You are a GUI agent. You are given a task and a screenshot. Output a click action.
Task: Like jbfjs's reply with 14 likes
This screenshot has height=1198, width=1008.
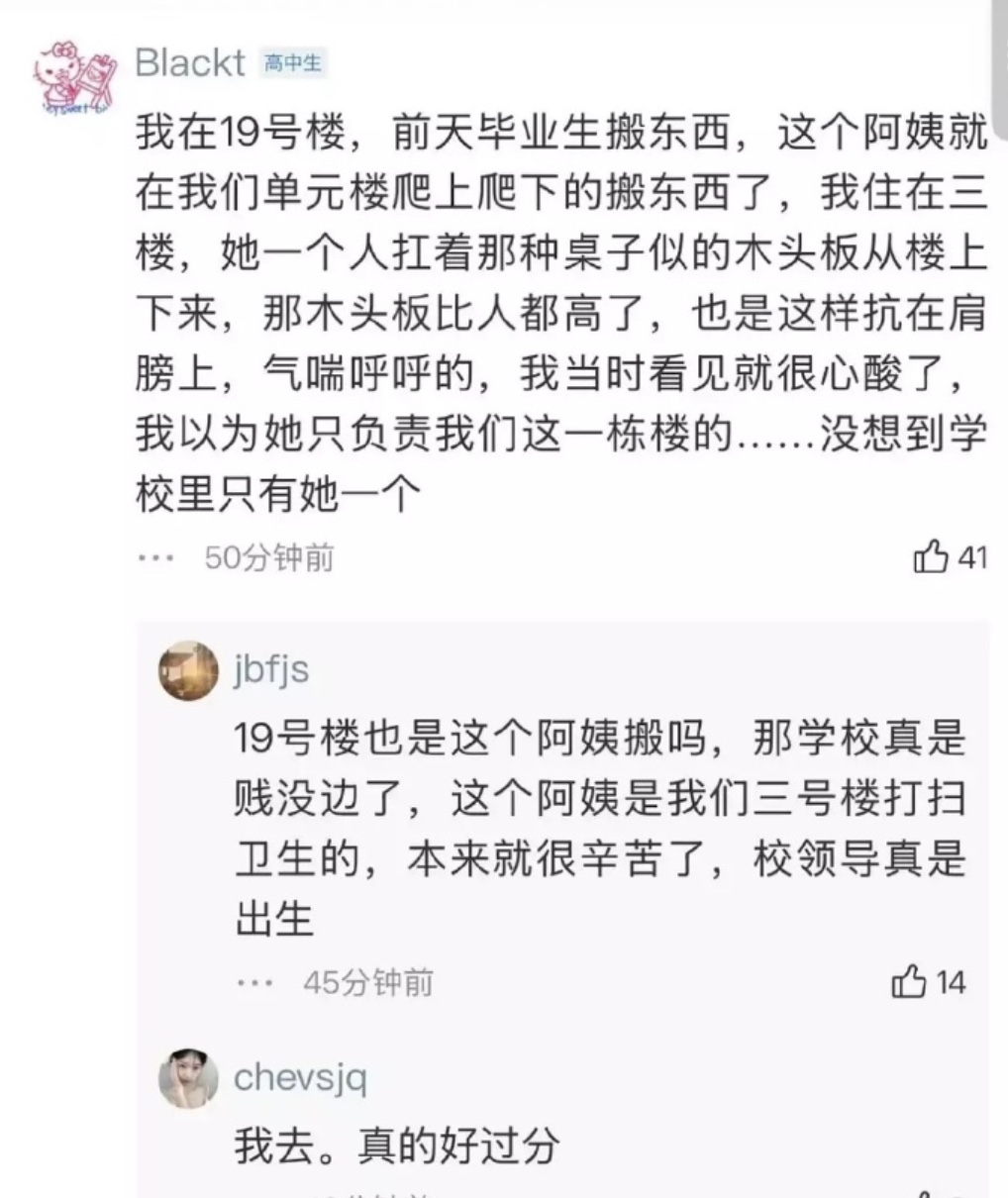[x=909, y=982]
